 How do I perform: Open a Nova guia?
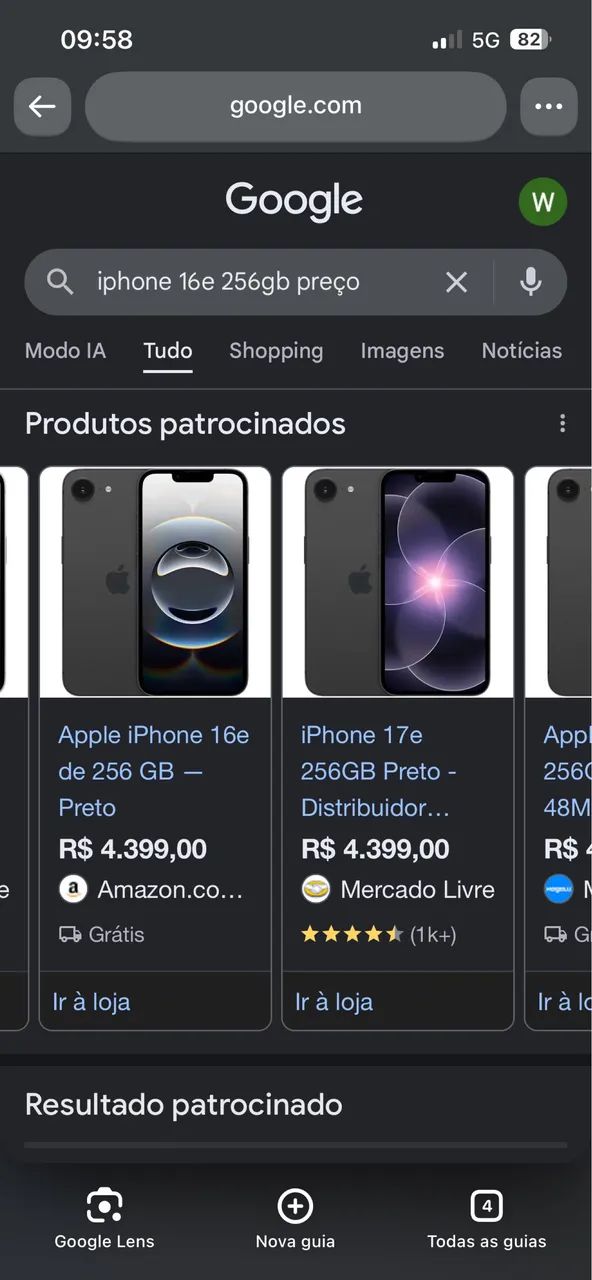pyautogui.click(x=295, y=1219)
